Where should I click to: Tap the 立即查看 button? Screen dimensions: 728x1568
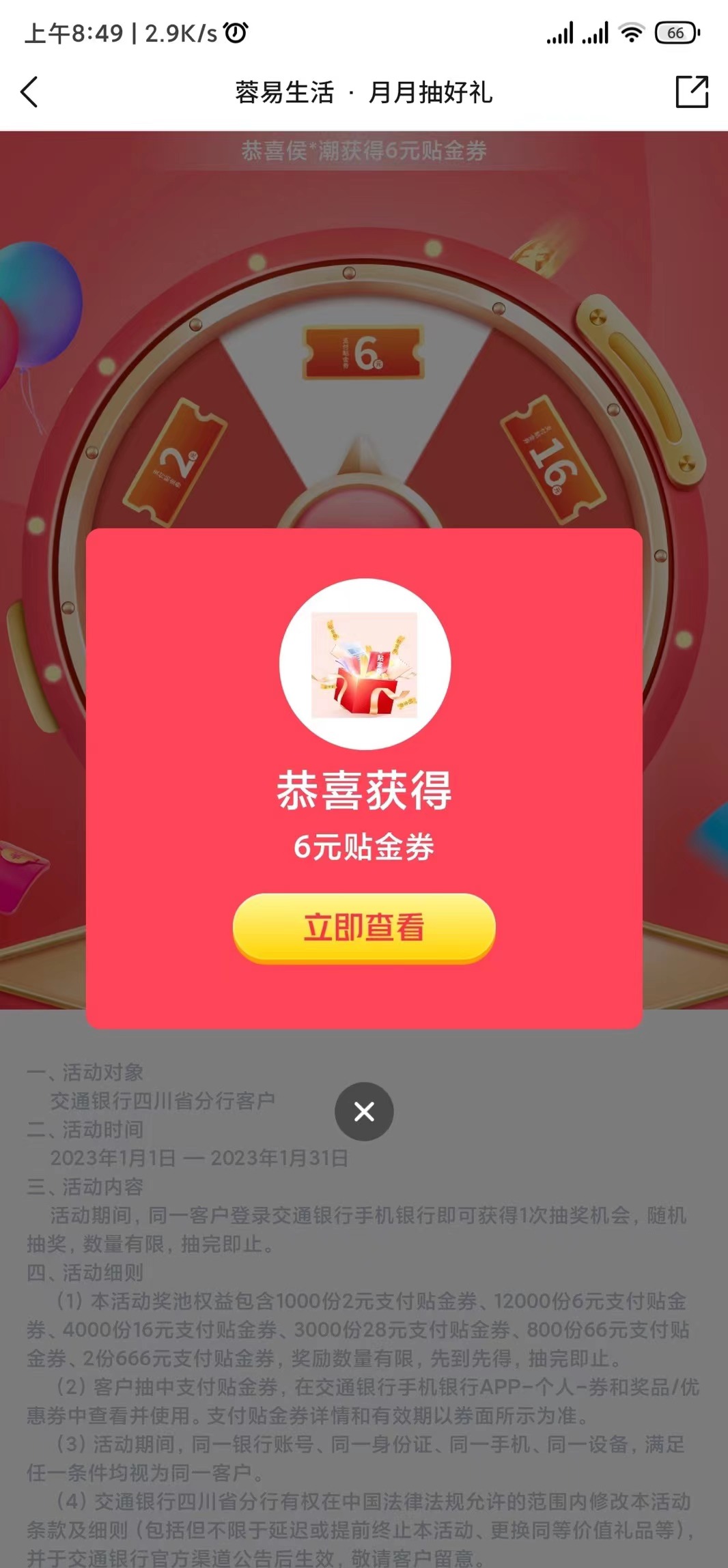[364, 927]
